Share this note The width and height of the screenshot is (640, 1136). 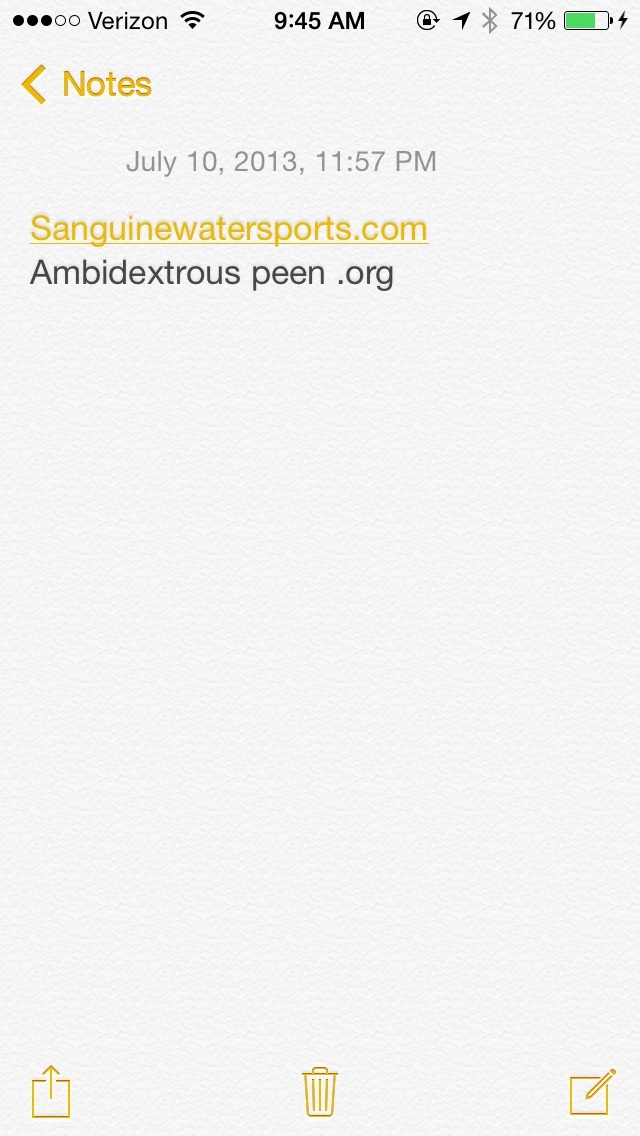(x=51, y=1091)
